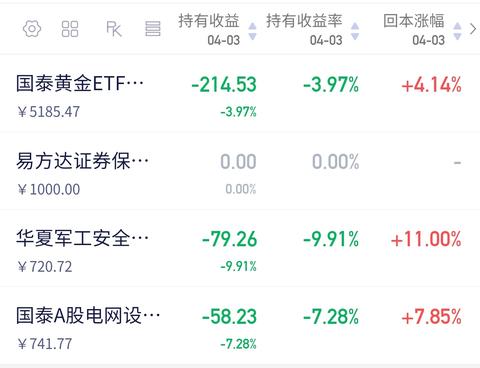Switch to the list view layout
480x368 pixels.
(x=153, y=29)
